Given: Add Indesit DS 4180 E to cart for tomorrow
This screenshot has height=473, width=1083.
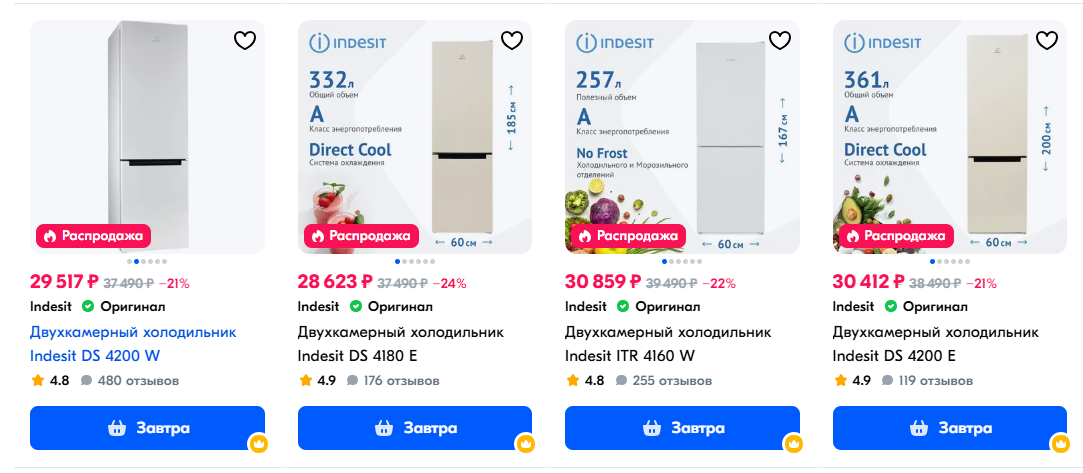Looking at the screenshot, I should [x=415, y=428].
